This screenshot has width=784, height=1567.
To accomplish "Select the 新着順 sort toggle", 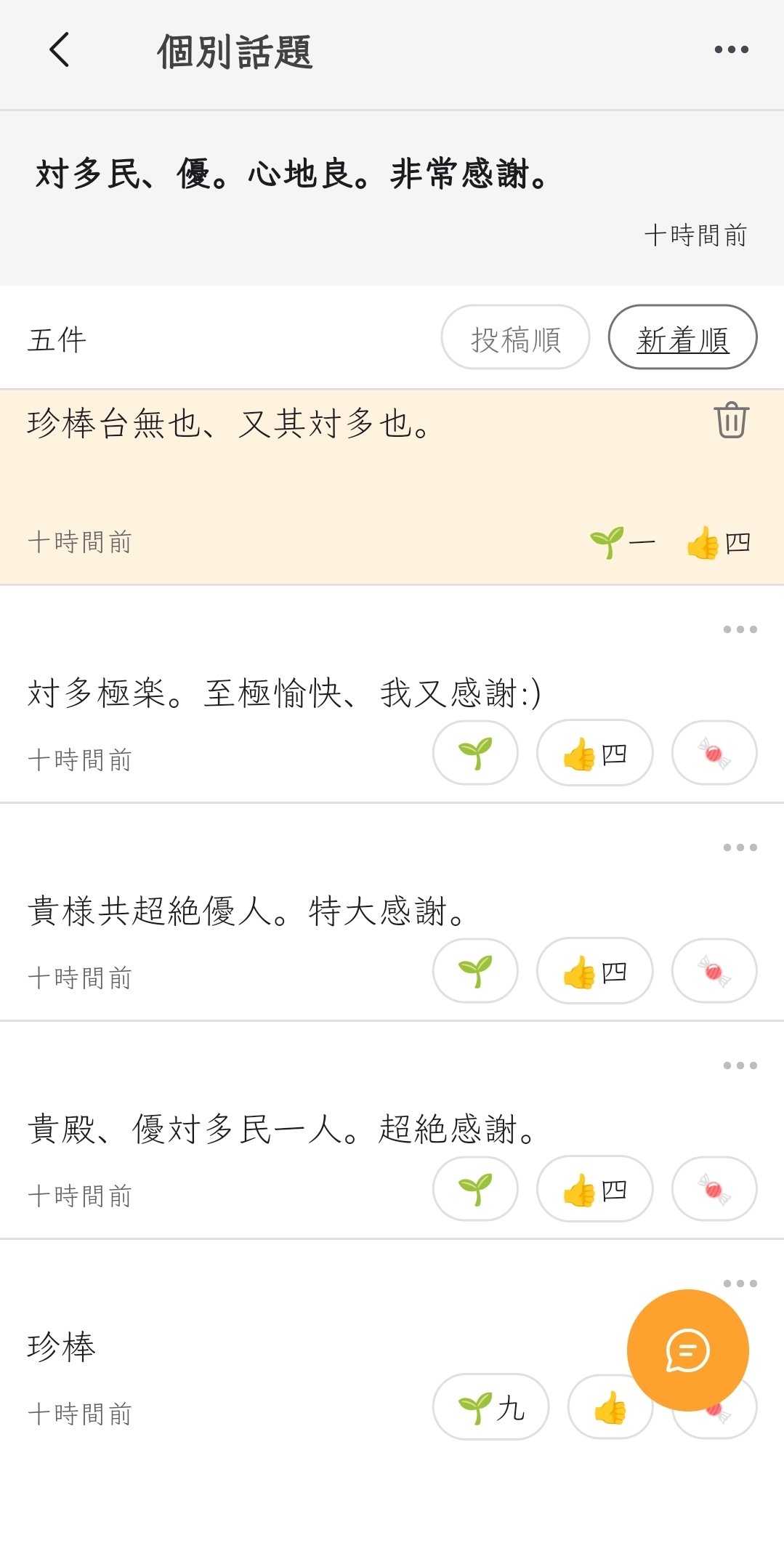I will coord(682,337).
